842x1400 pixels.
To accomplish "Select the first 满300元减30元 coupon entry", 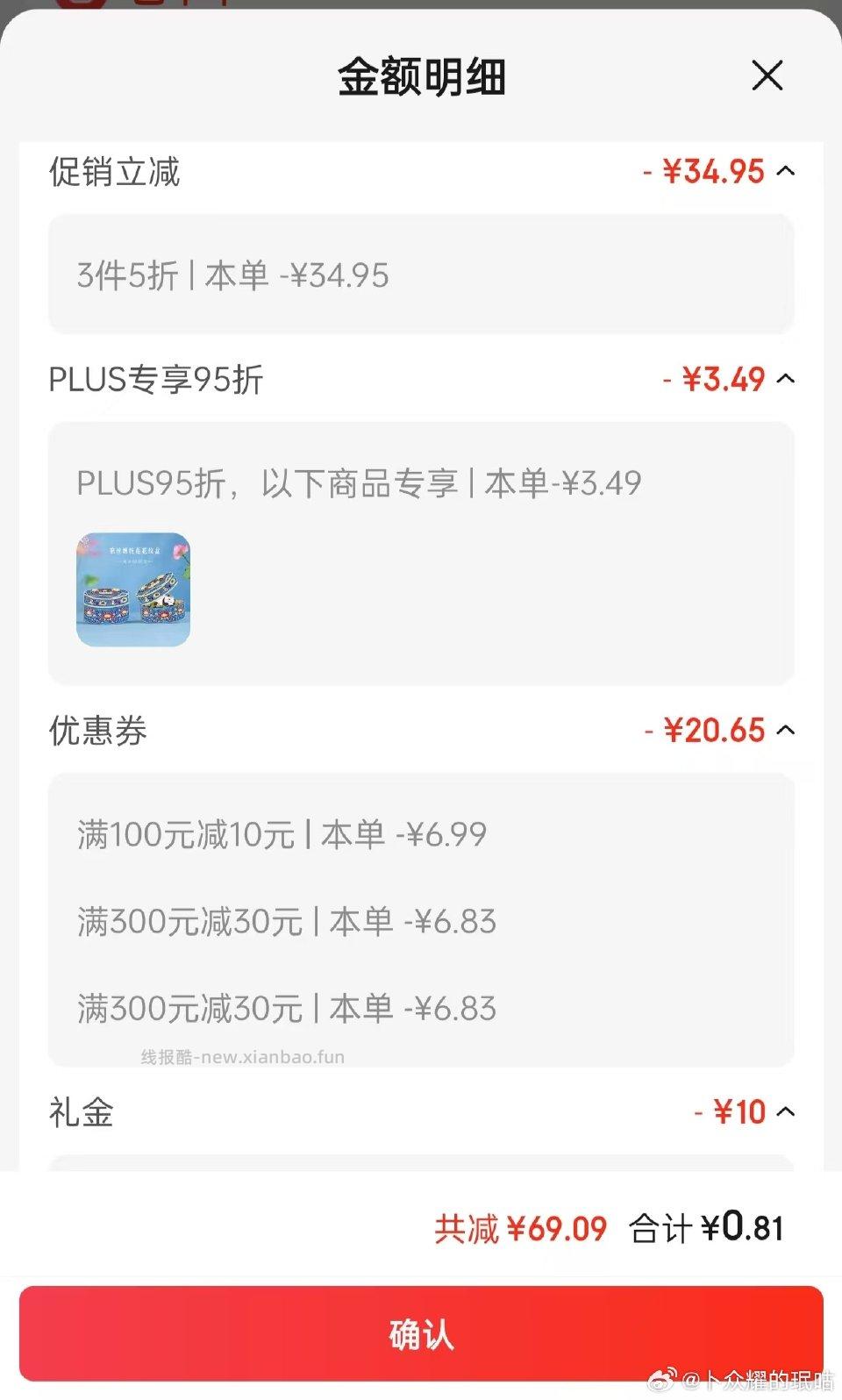I will click(285, 921).
